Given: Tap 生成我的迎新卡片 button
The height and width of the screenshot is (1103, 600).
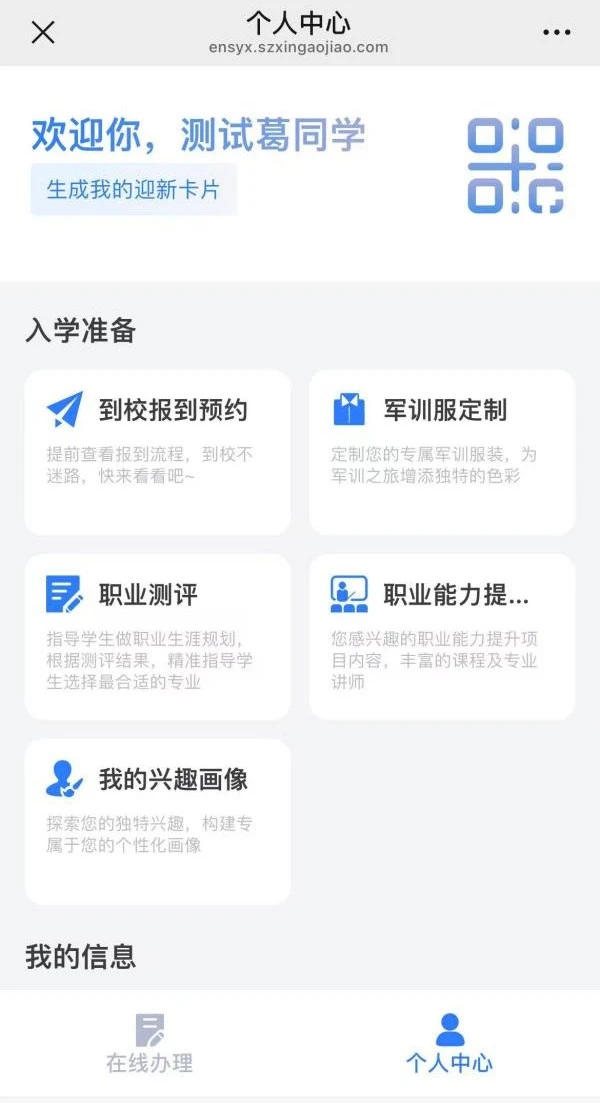Looking at the screenshot, I should (x=133, y=189).
